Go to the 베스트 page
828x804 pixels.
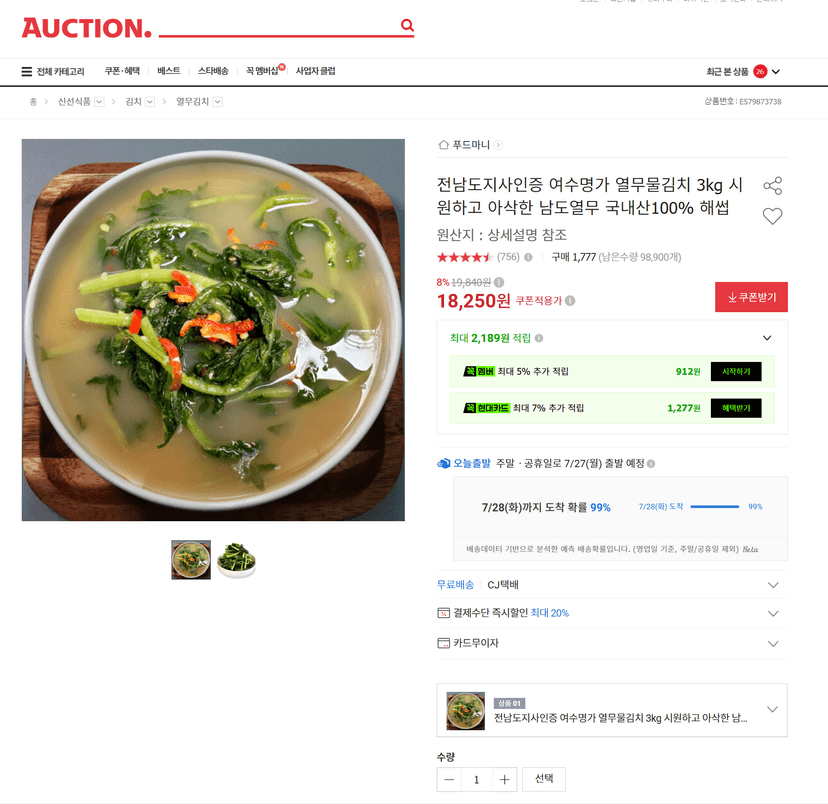(x=168, y=71)
